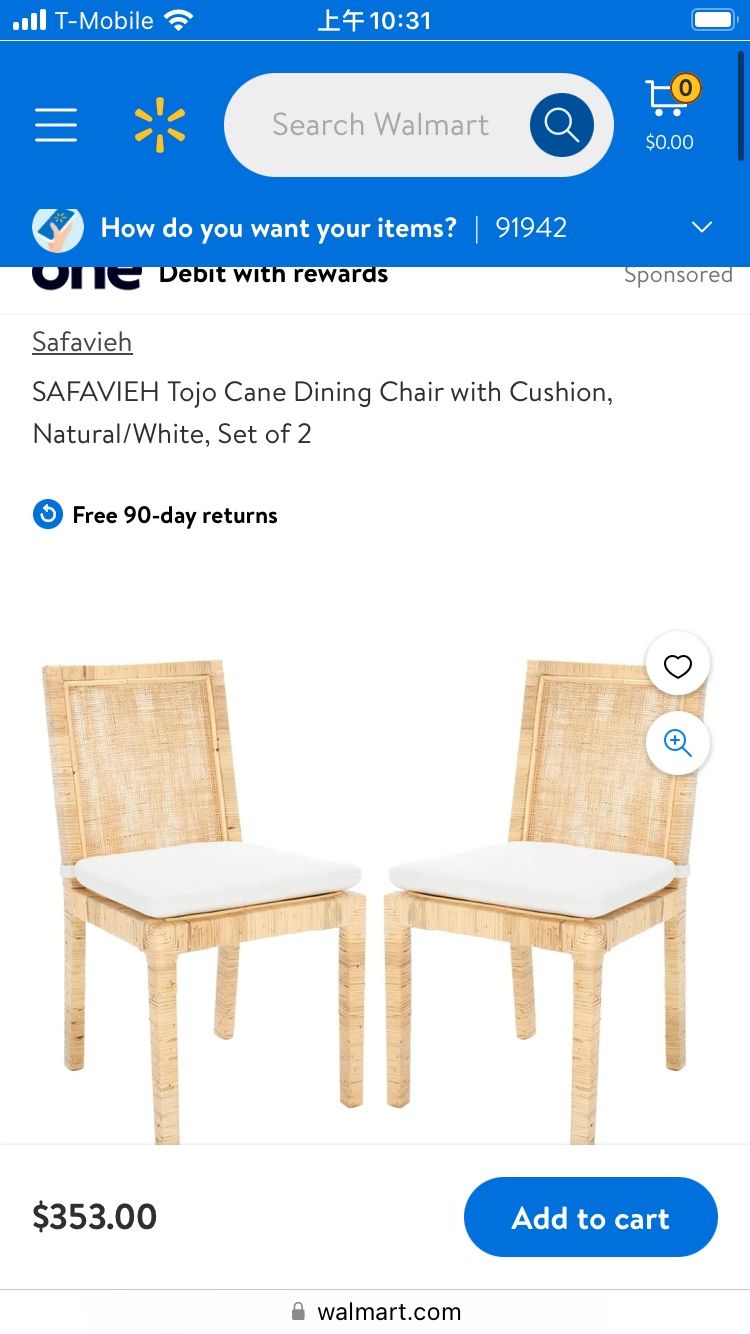Expand 'How do you want your items?'
The height and width of the screenshot is (1334, 750).
[278, 228]
